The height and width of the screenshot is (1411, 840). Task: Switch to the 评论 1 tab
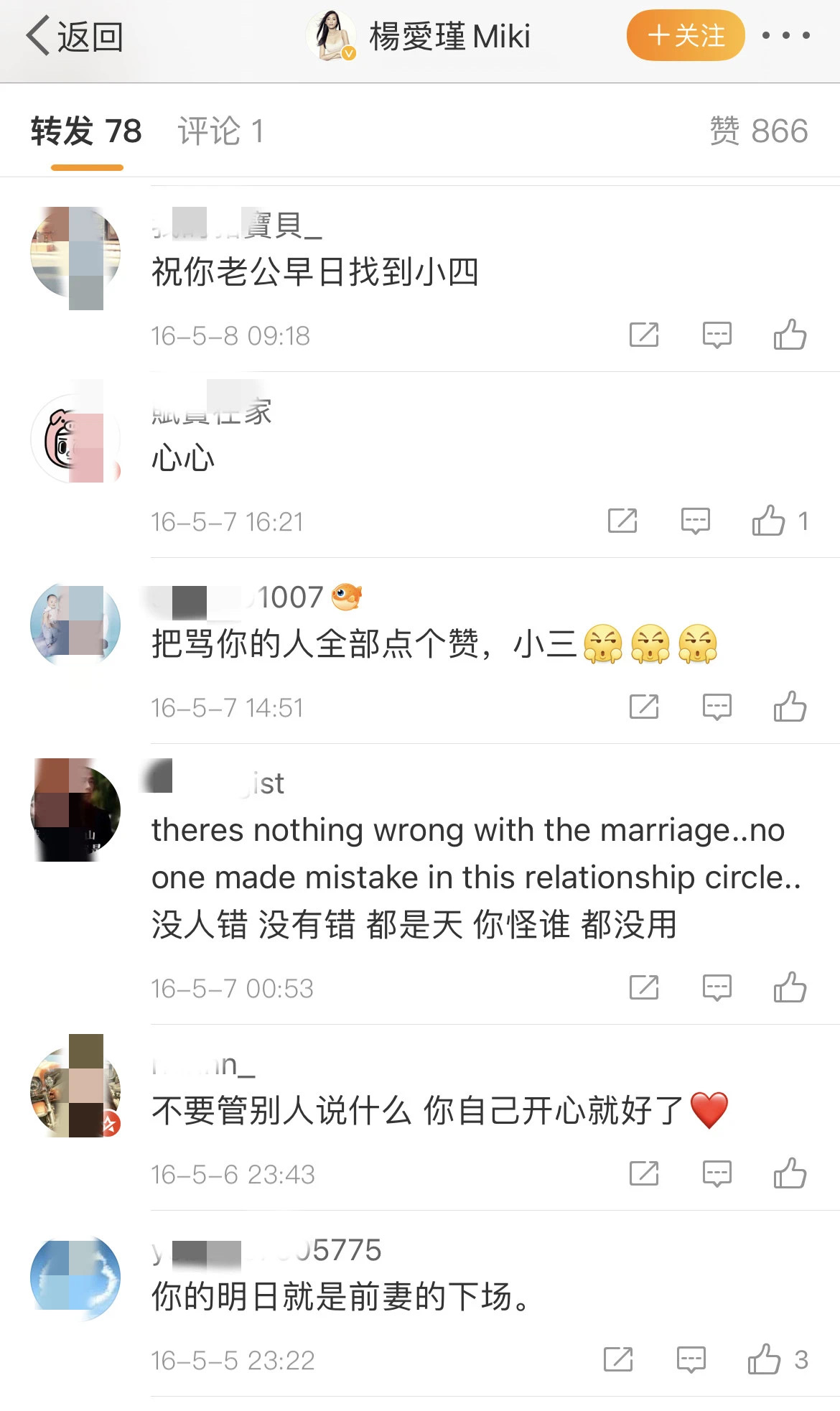[220, 131]
